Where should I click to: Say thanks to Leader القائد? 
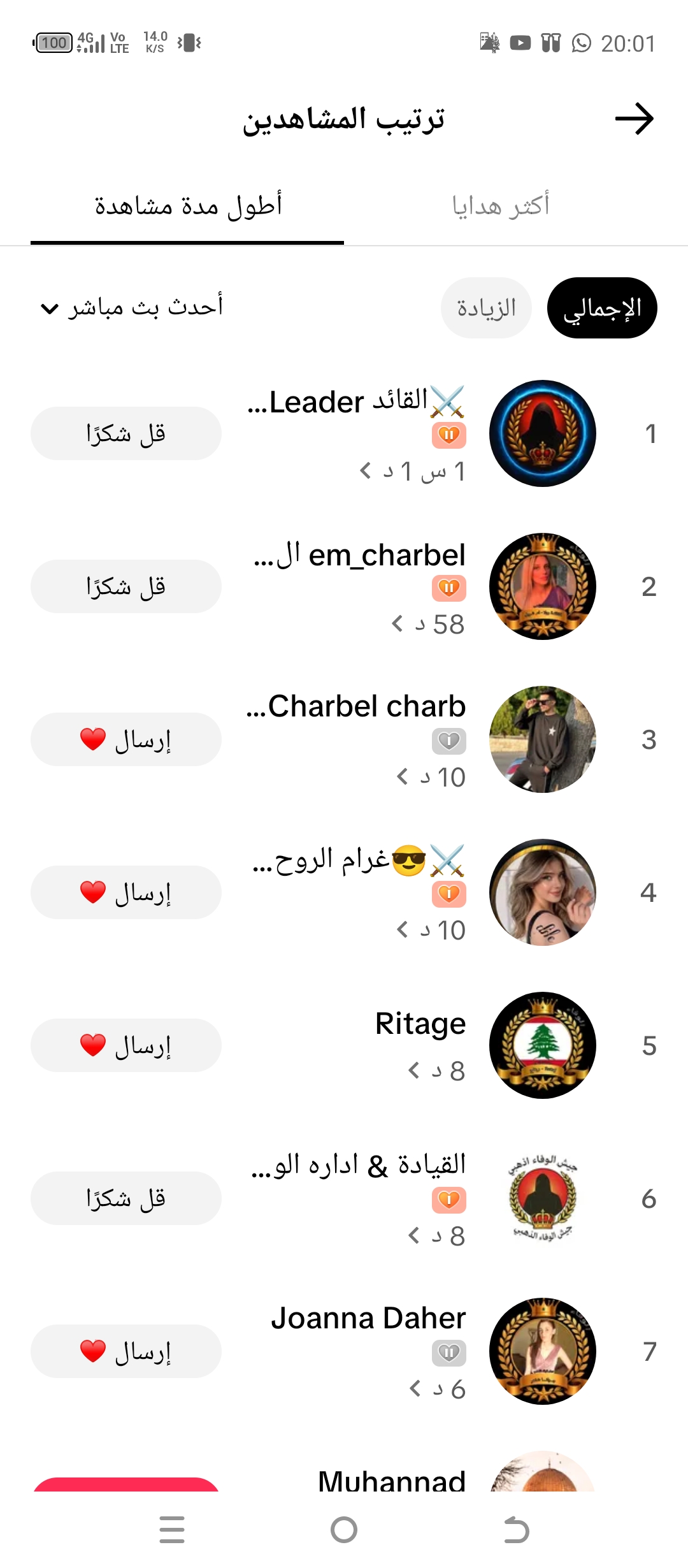coord(126,433)
